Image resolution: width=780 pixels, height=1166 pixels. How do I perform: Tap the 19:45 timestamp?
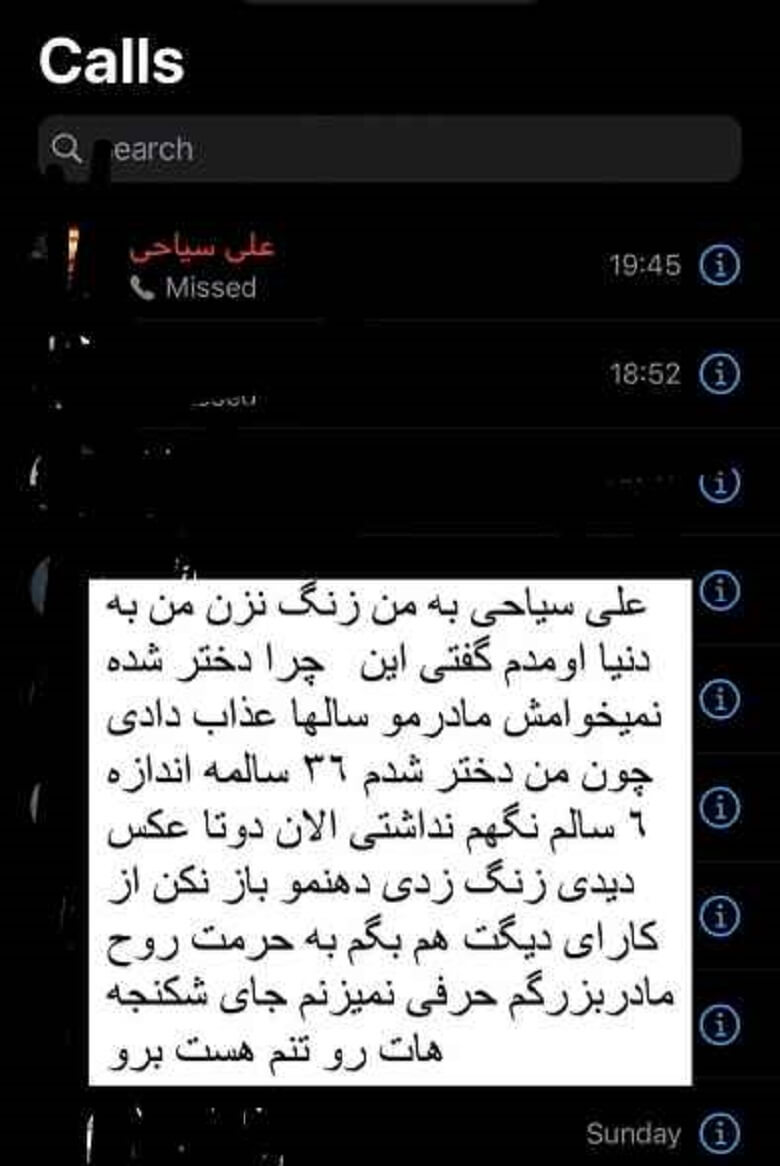pos(645,265)
